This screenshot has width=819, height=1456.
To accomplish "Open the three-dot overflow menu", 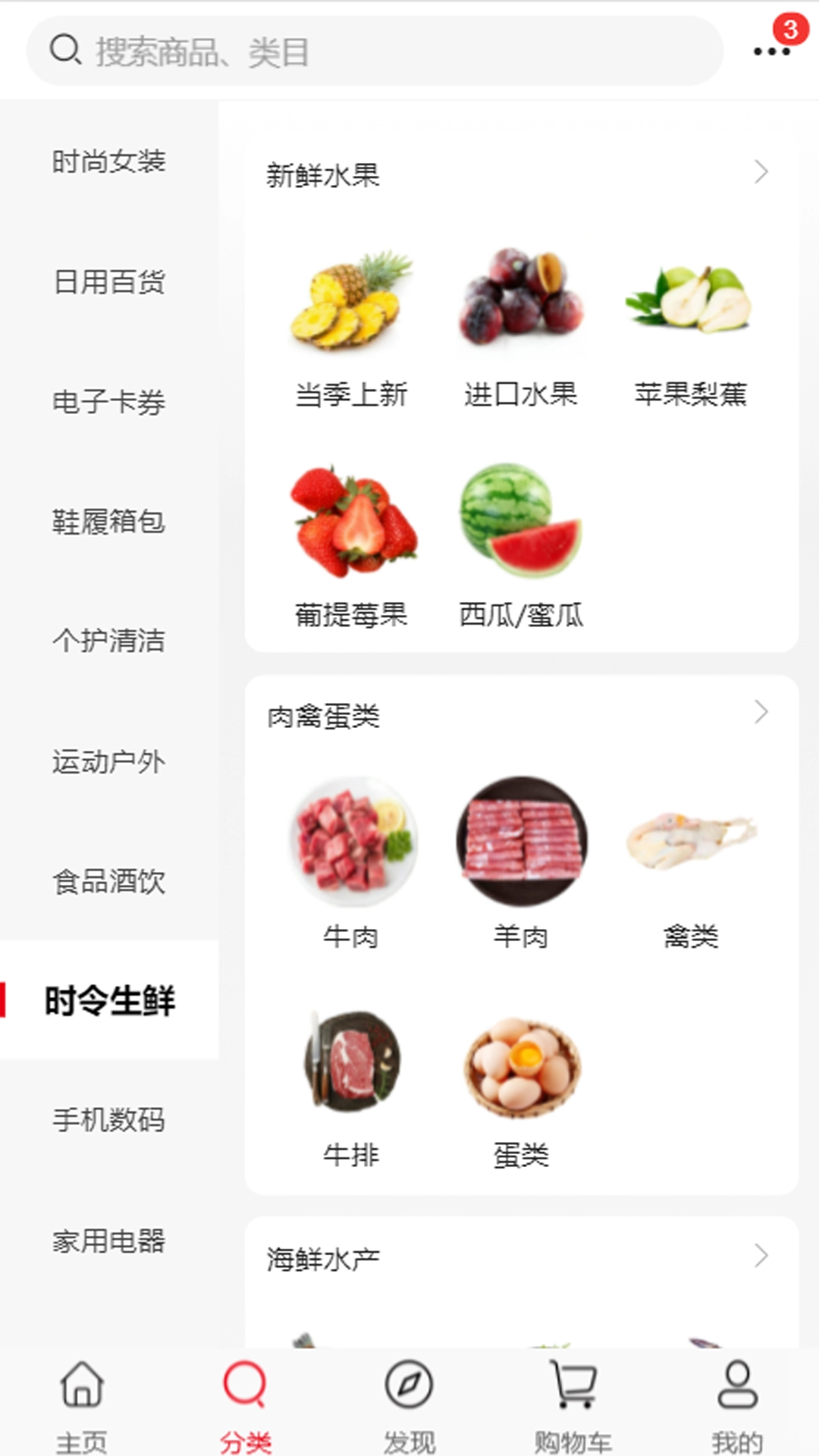I will [x=771, y=53].
